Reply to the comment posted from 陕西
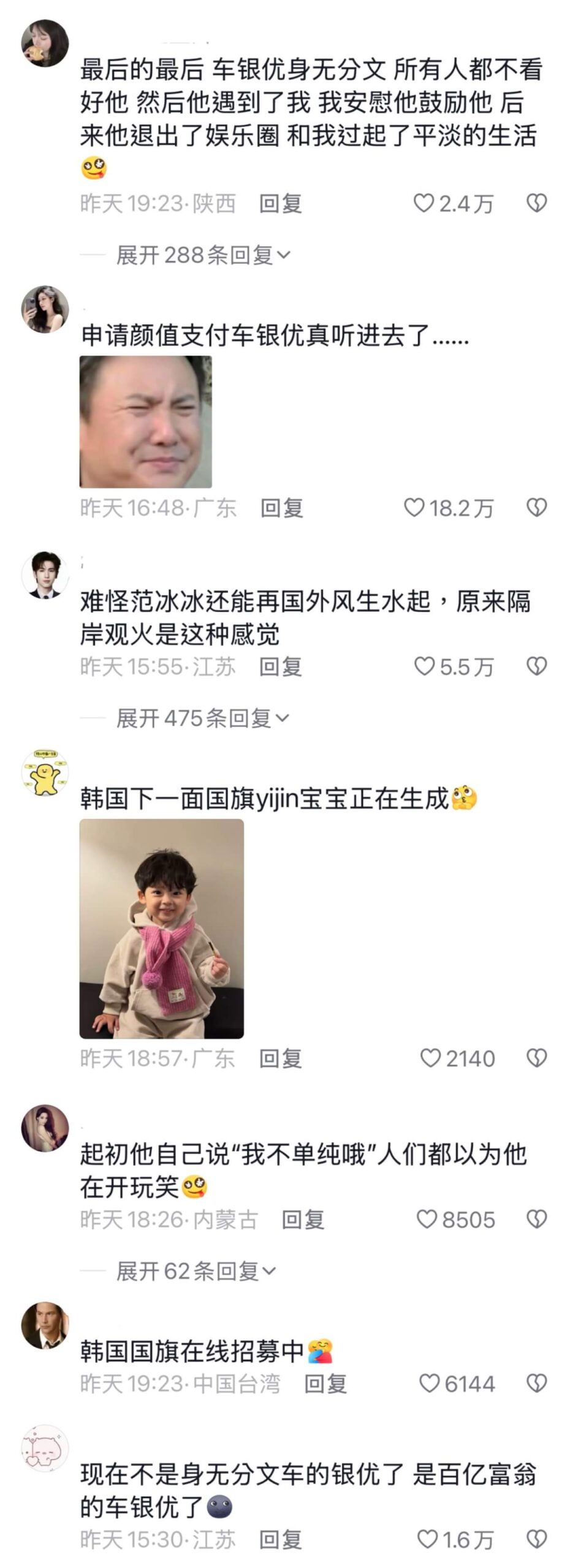This screenshot has height=1568, width=570. 280,203
